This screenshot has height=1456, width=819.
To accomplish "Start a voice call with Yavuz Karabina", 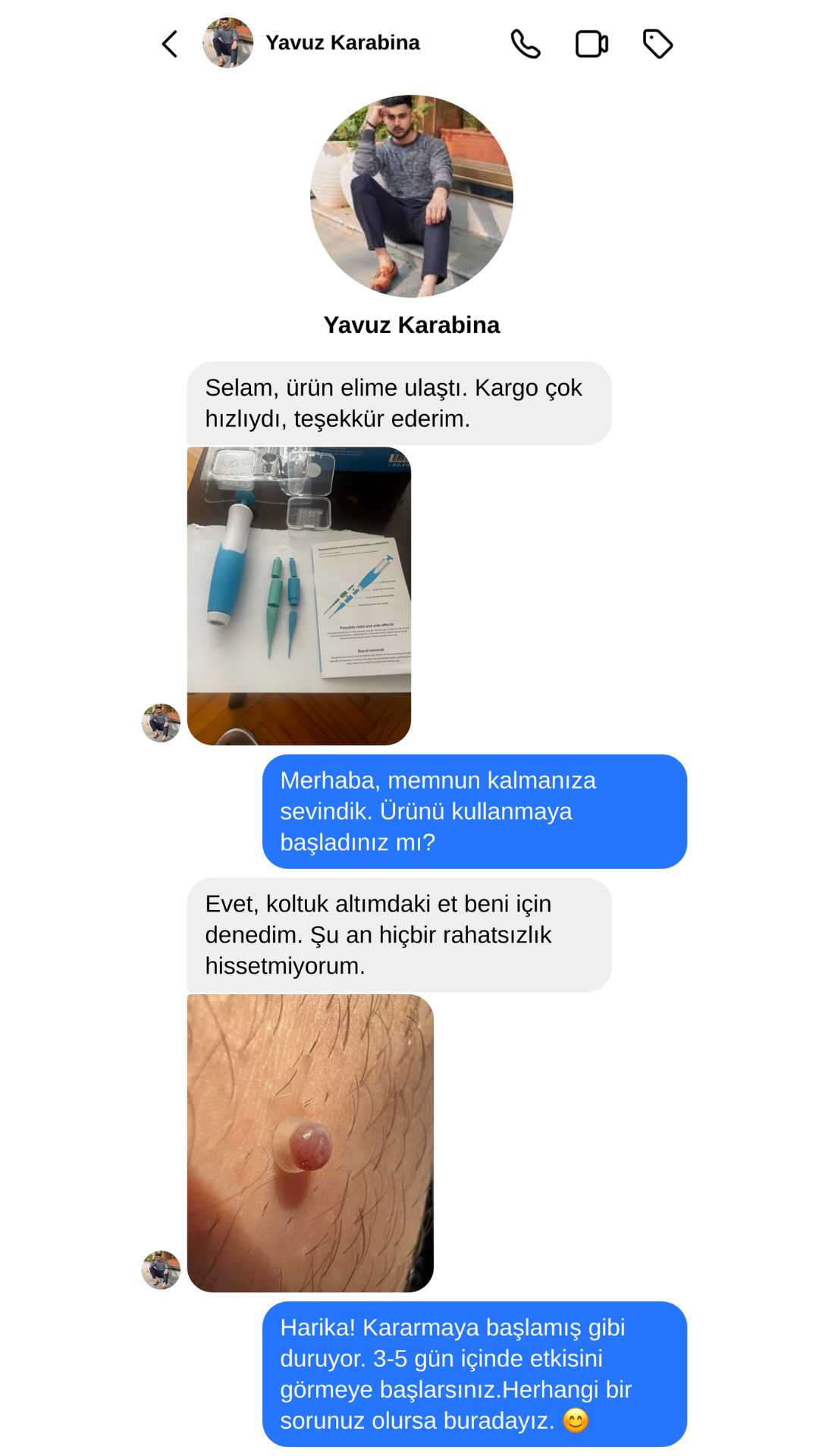I will [x=526, y=44].
